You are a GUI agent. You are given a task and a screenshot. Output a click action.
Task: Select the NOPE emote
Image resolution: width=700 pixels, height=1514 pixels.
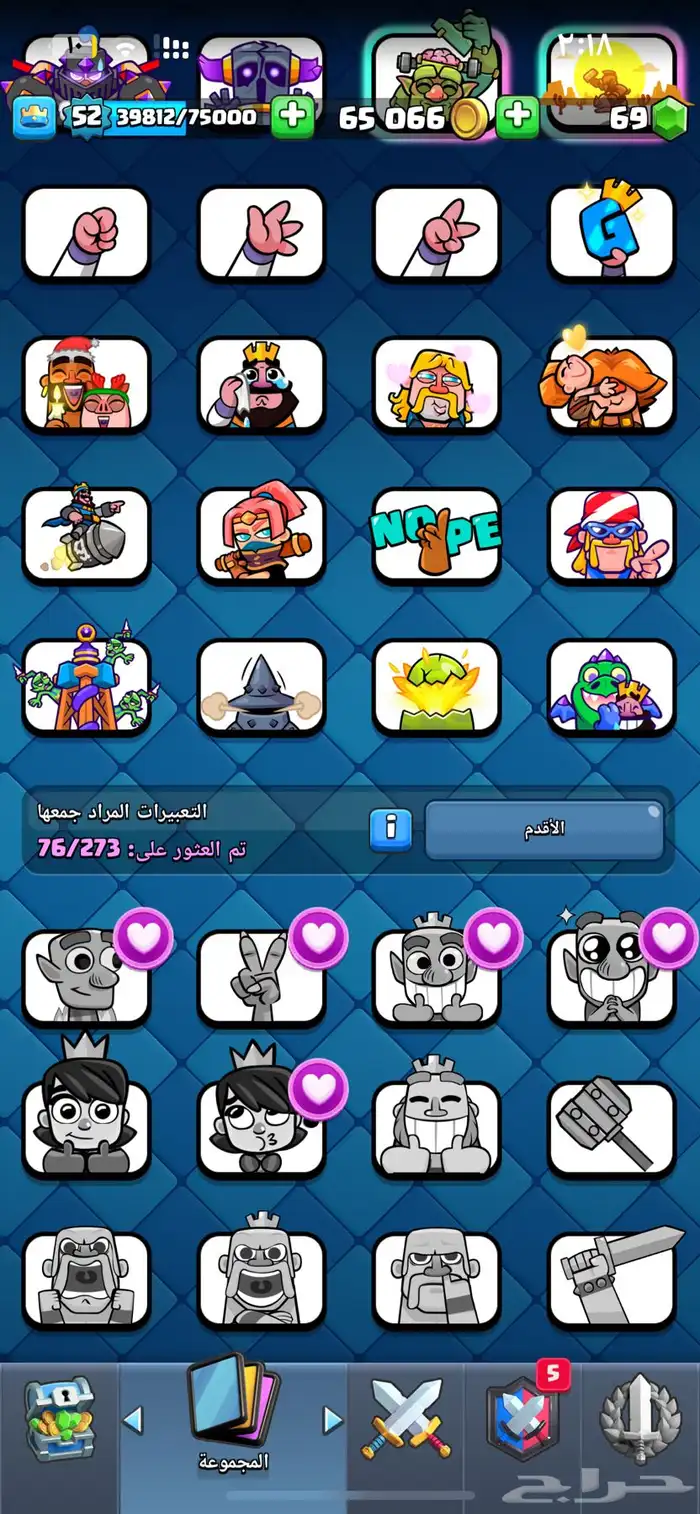436,535
